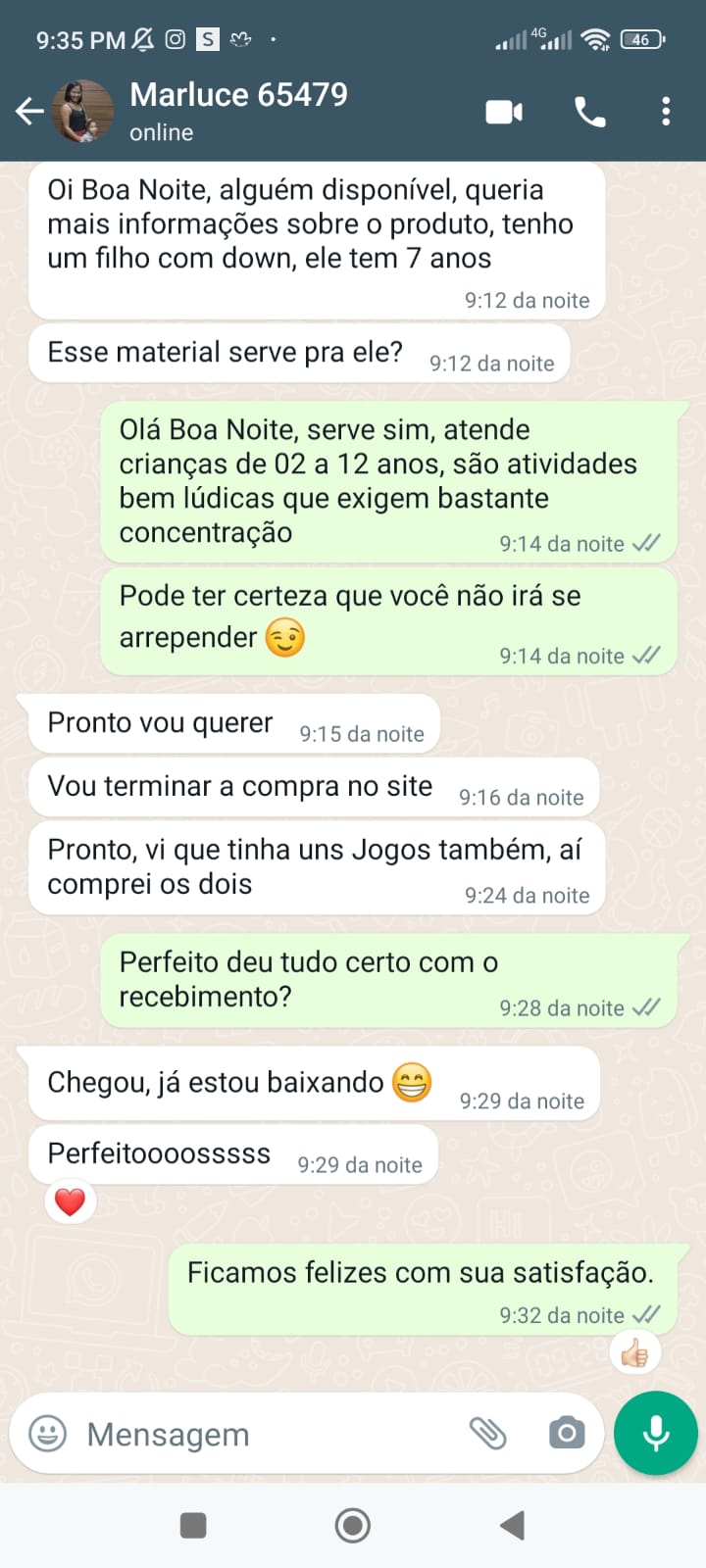The image size is (706, 1568).
Task: Attach a file with the paperclip
Action: tap(487, 1434)
